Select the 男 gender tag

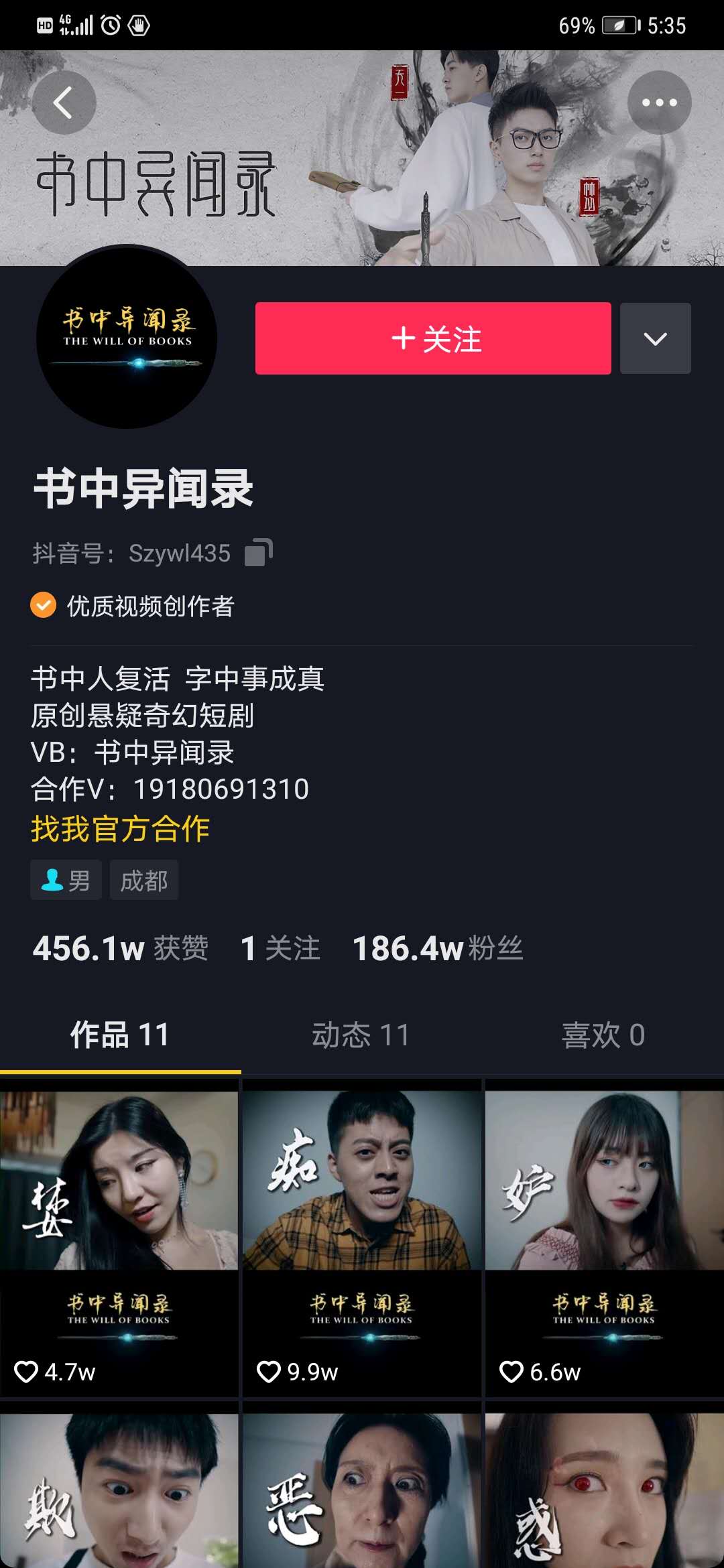(x=66, y=880)
